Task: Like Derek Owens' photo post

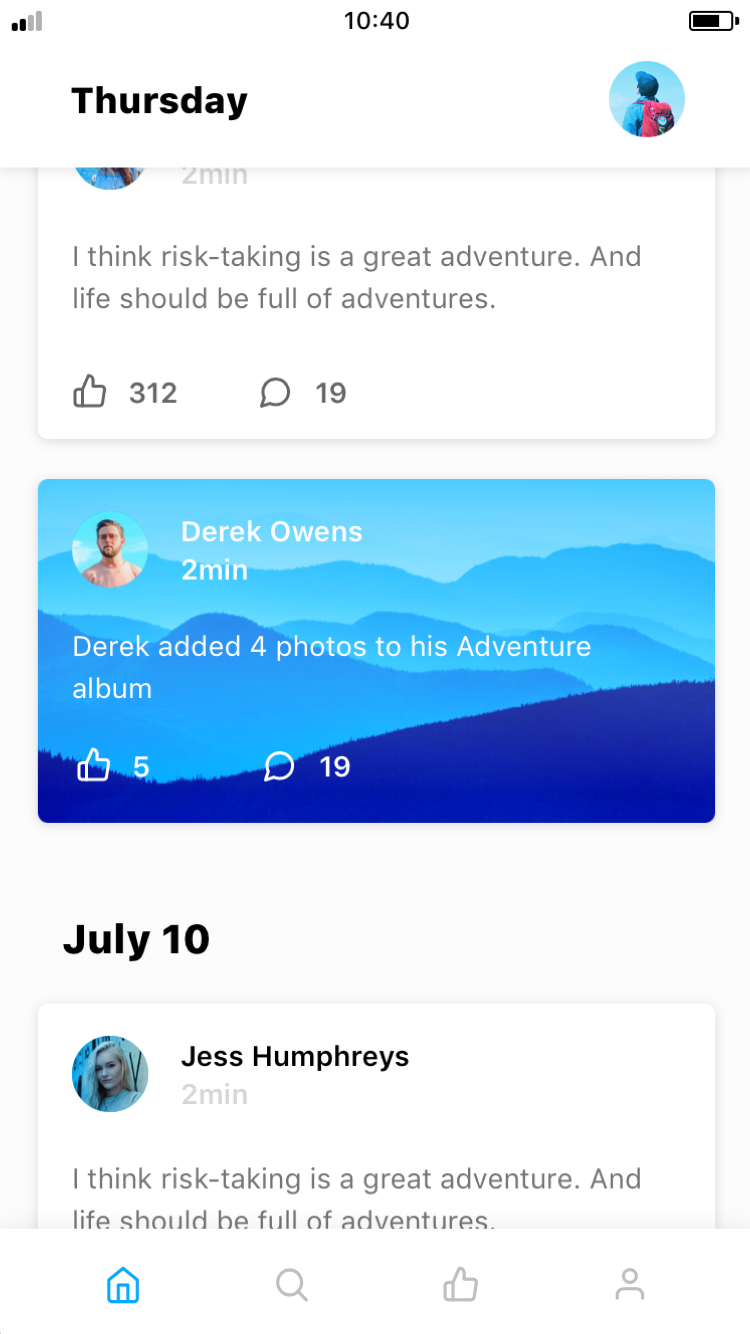Action: (x=93, y=766)
